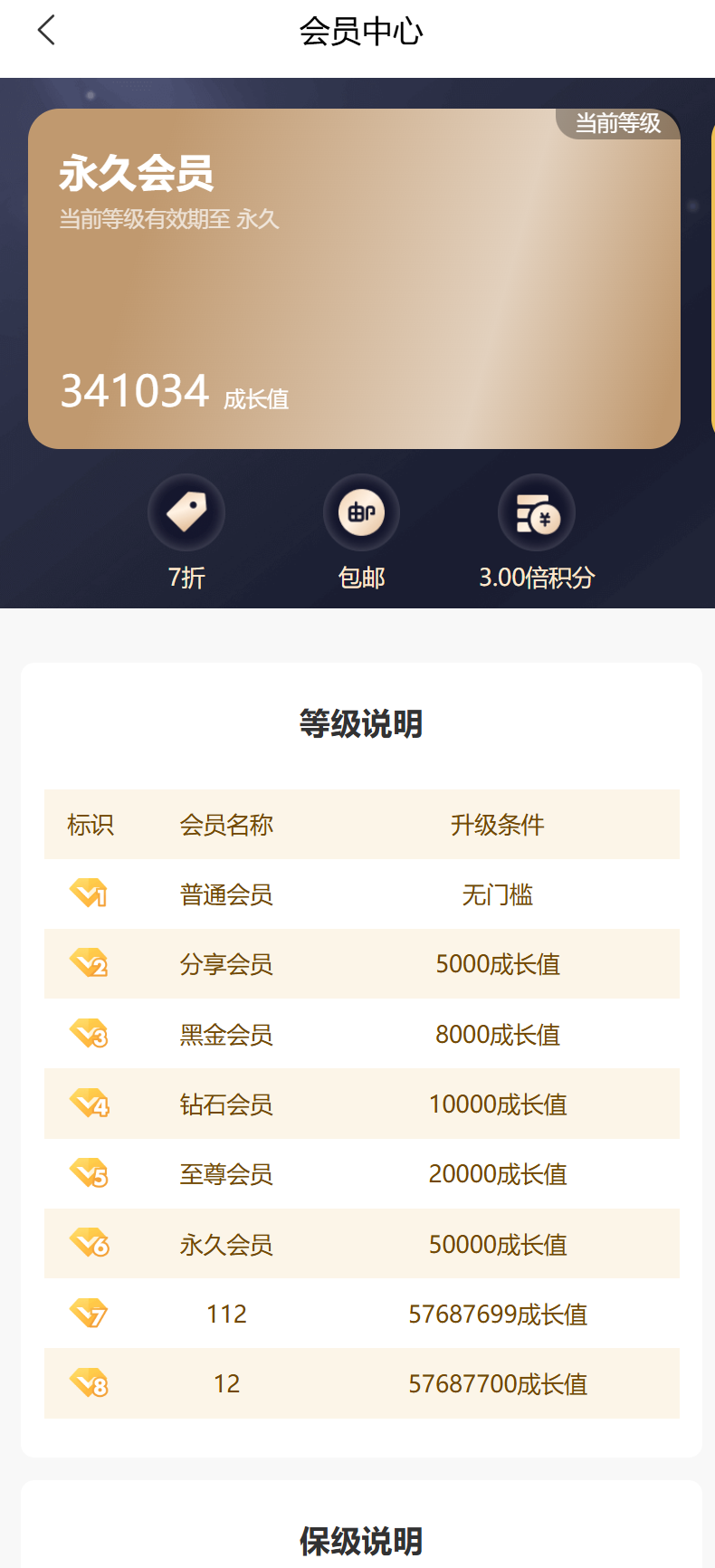The height and width of the screenshot is (1568, 715).
Task: Go back from the 会员中心 page
Action: tap(46, 31)
